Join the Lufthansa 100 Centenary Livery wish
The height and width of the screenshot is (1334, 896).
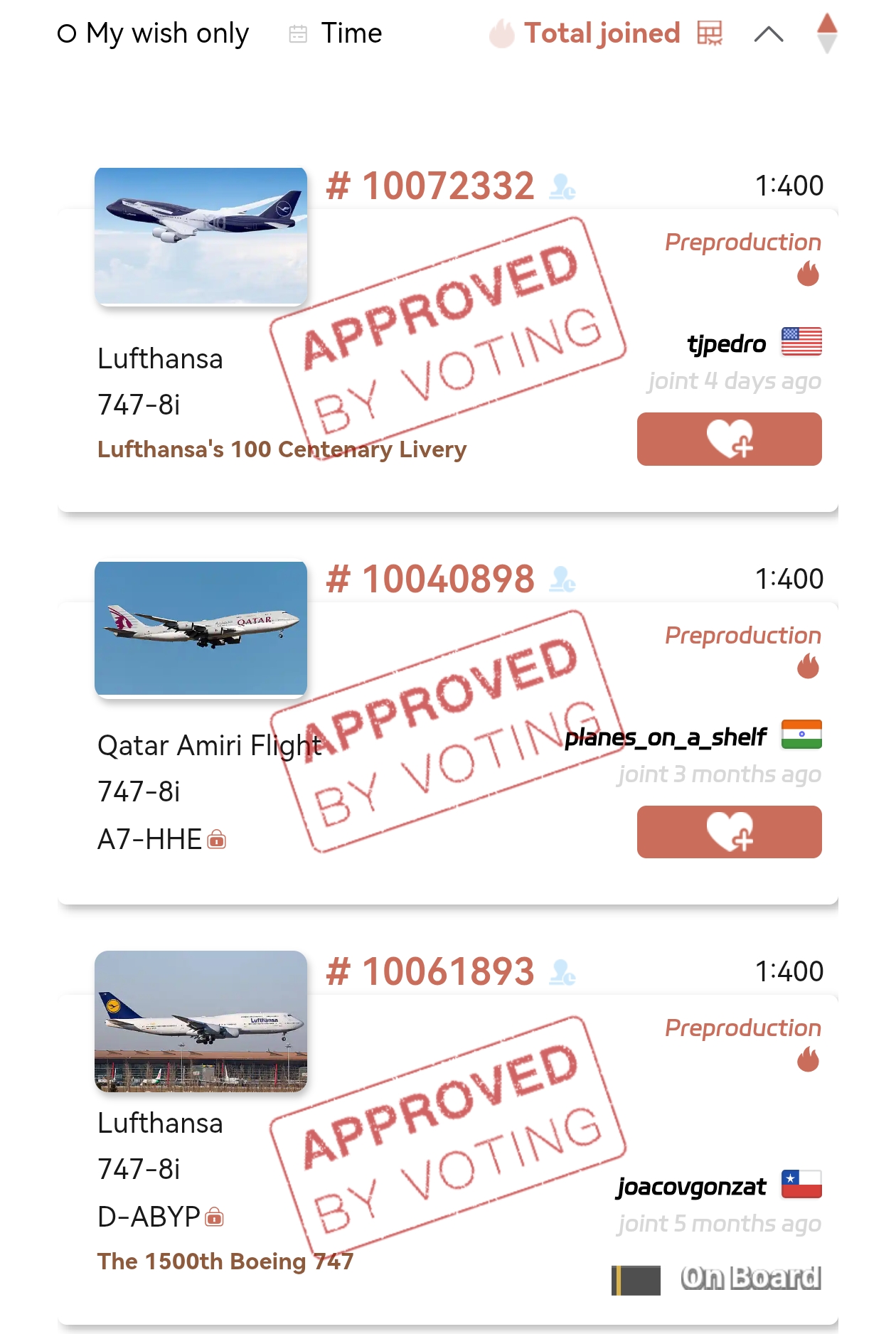[729, 439]
